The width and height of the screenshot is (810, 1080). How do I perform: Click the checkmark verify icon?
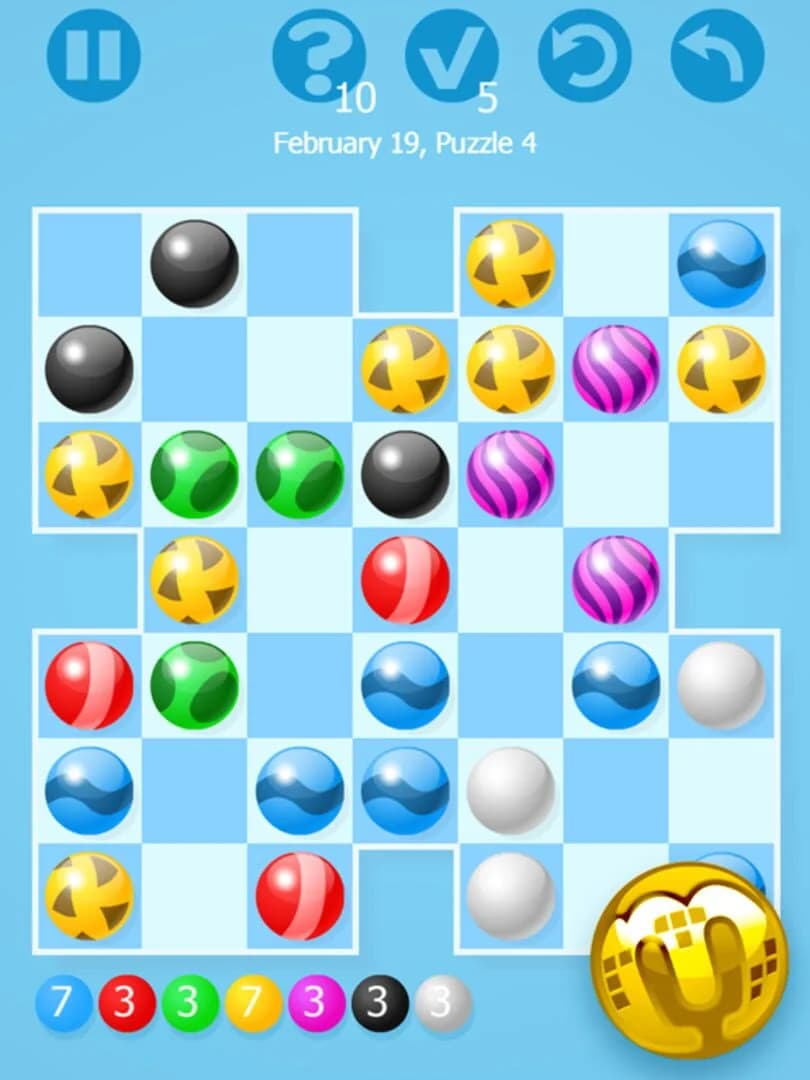455,55
